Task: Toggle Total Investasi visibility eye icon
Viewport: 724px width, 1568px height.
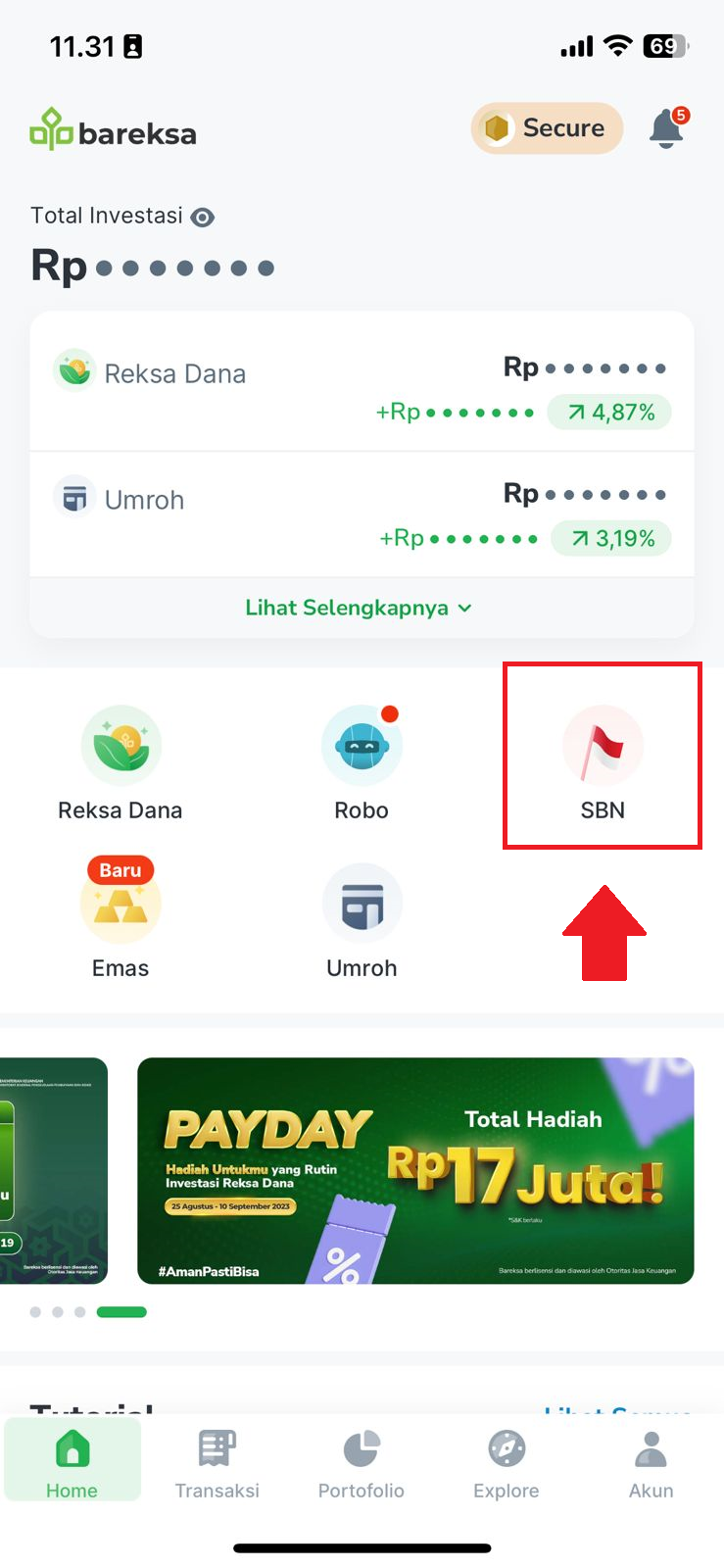Action: click(203, 217)
